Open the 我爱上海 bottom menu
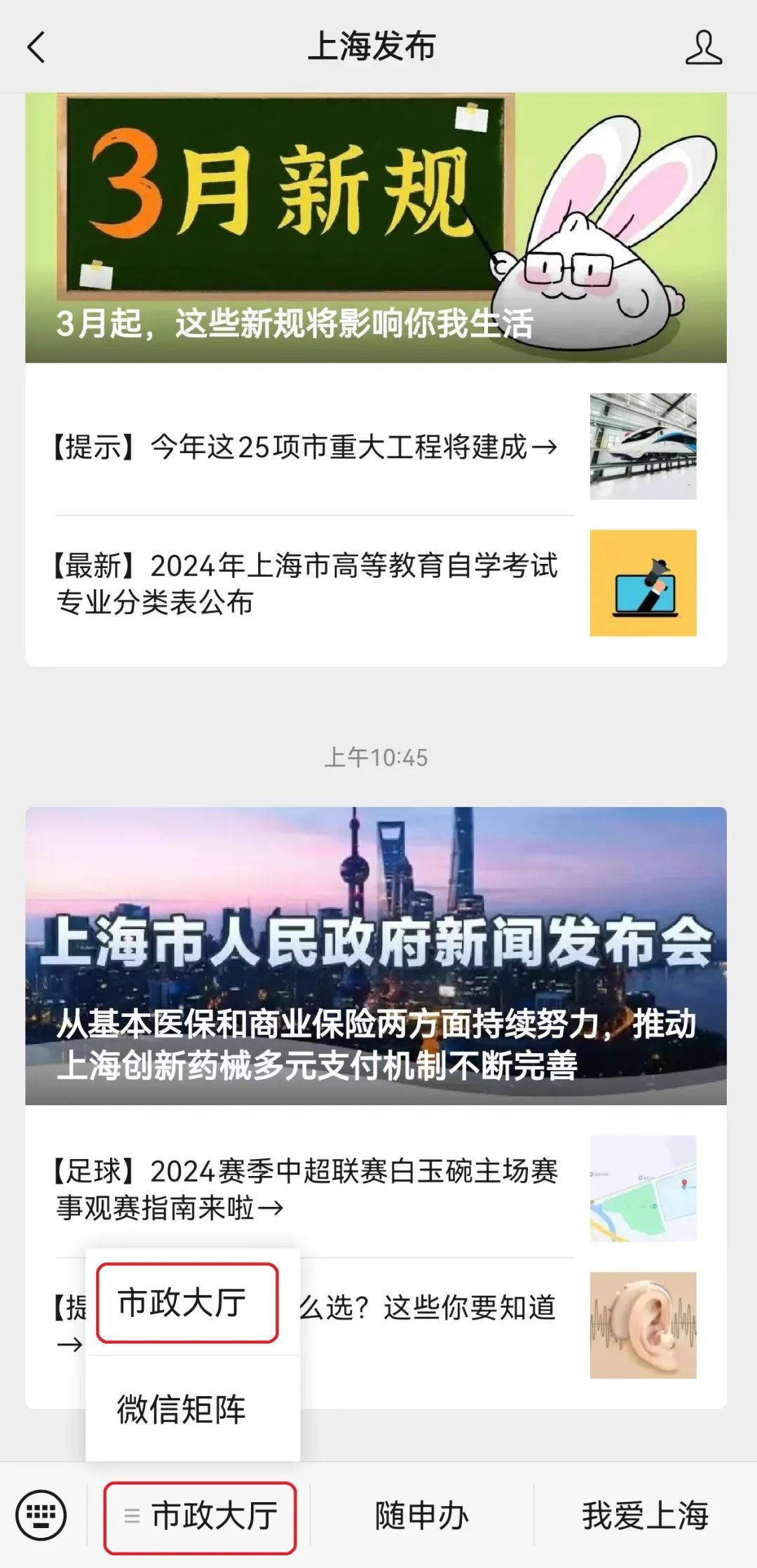The width and height of the screenshot is (757, 1568). click(645, 1516)
